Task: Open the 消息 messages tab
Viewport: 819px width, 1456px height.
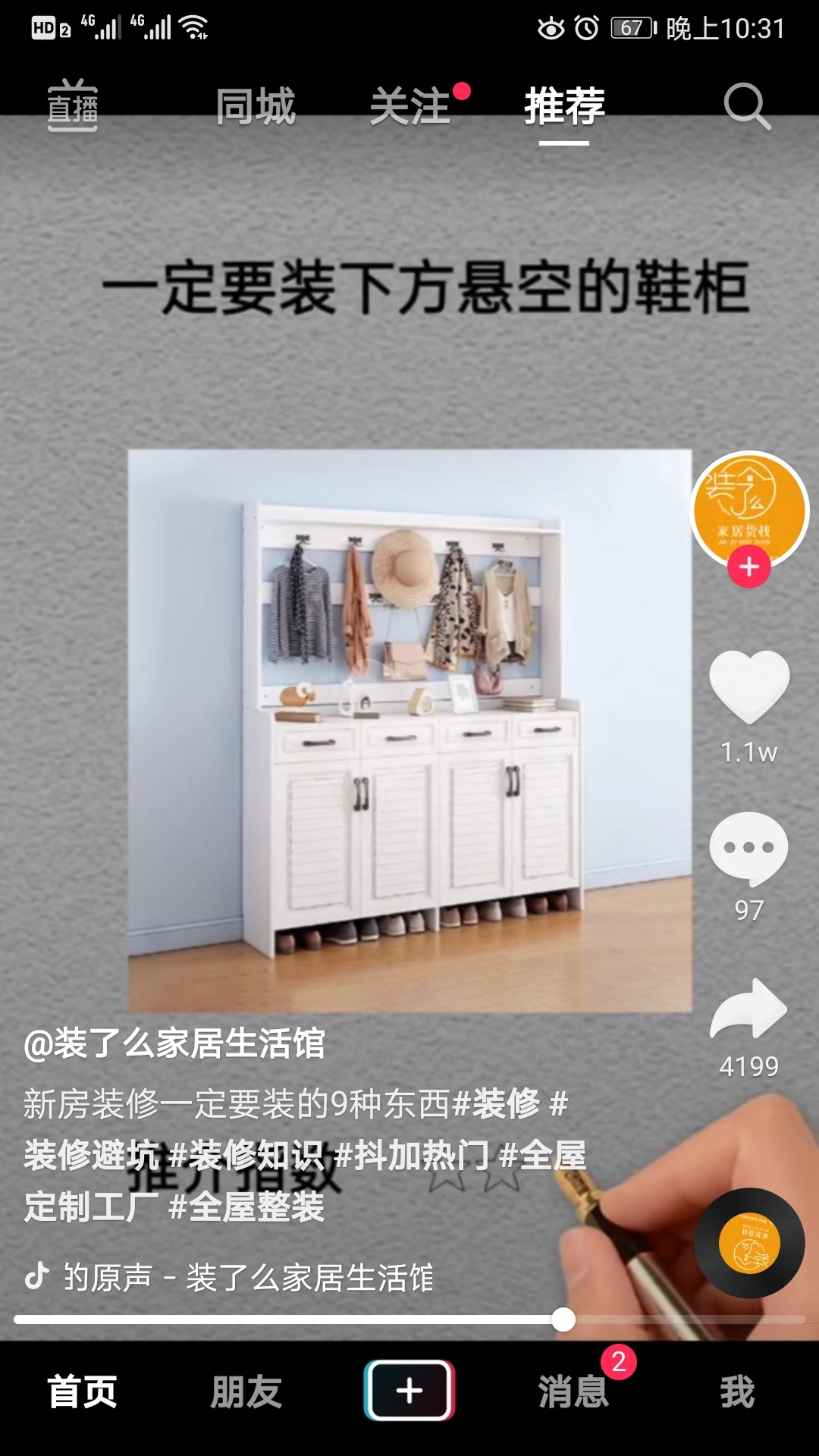Action: (573, 1392)
